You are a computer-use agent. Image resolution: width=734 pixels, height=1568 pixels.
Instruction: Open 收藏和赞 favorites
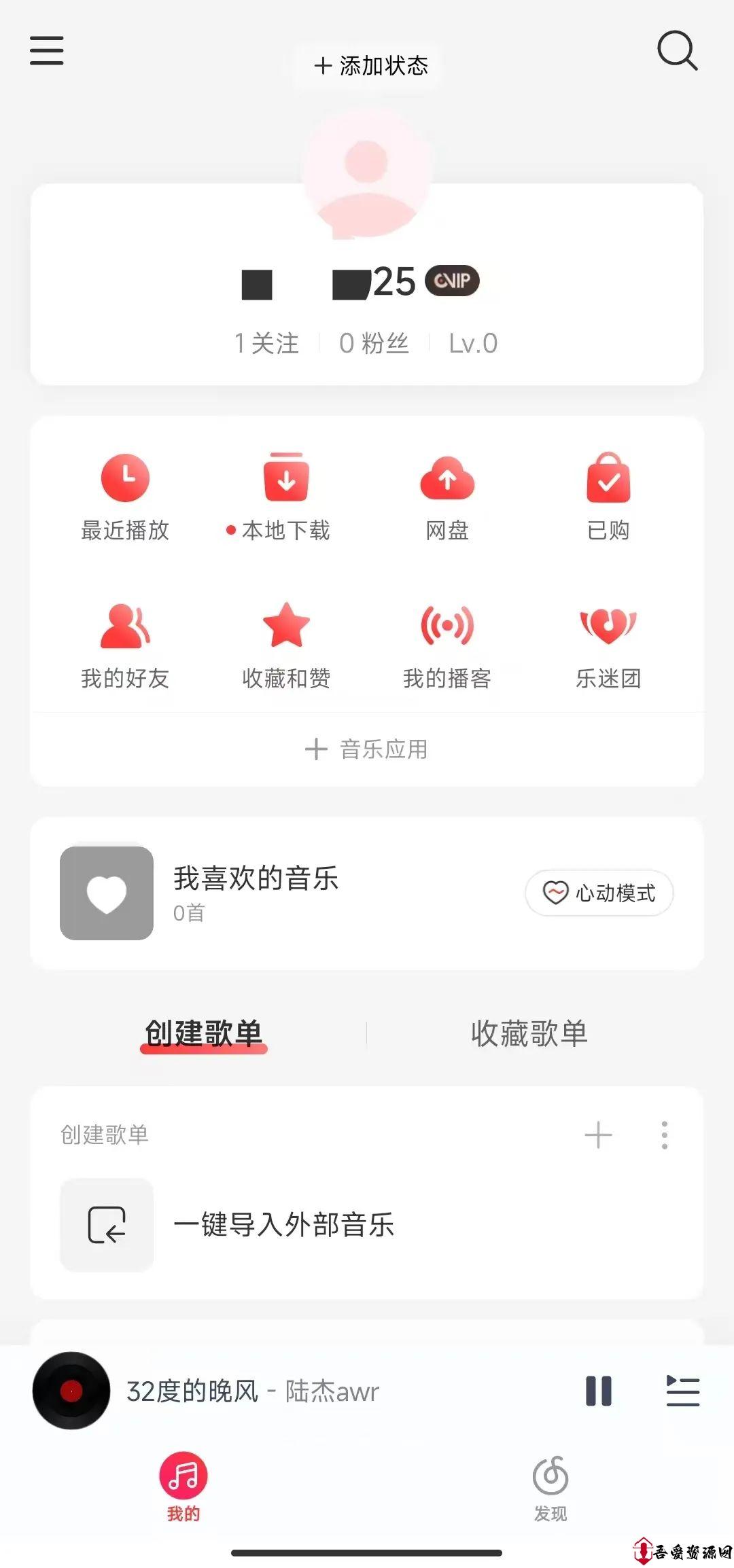click(x=285, y=645)
